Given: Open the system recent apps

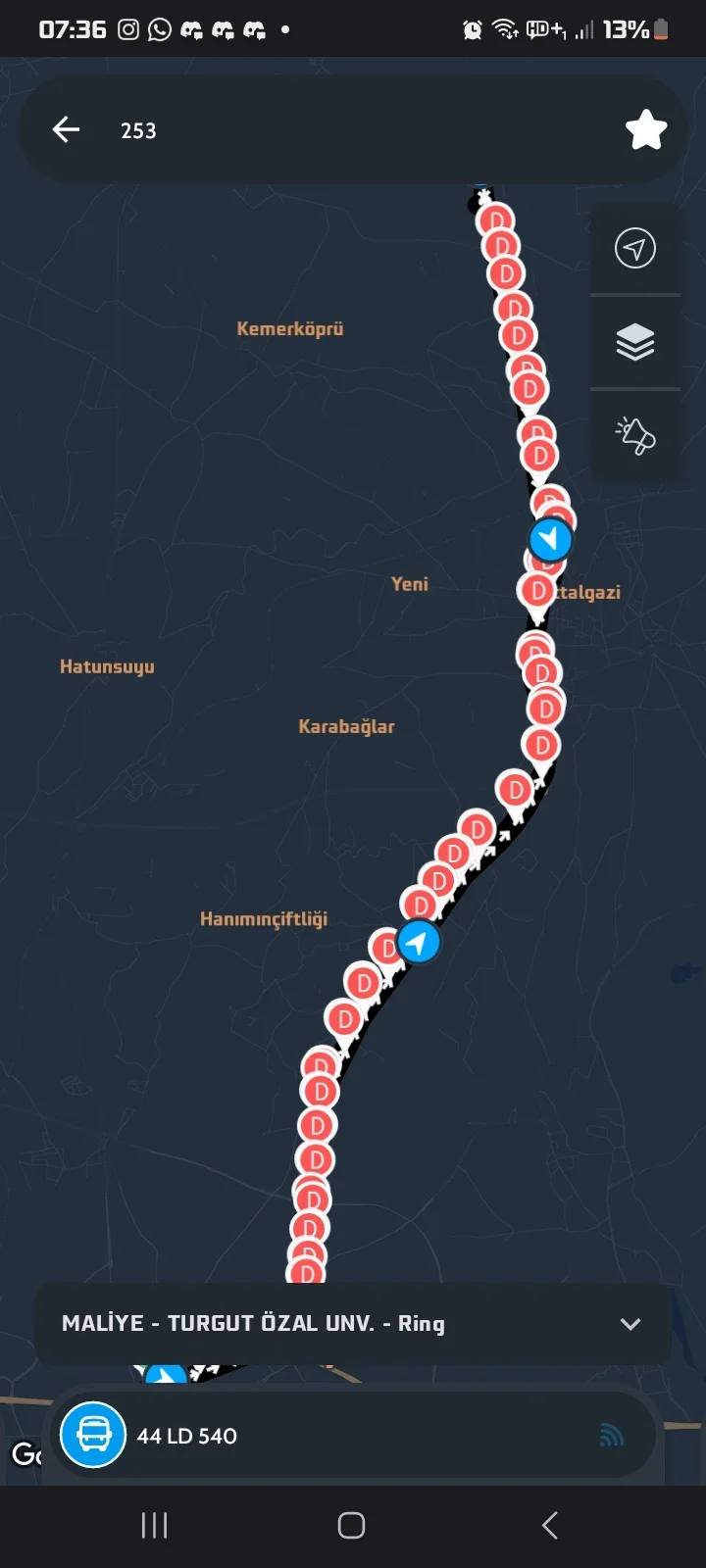Looking at the screenshot, I should pyautogui.click(x=155, y=1525).
